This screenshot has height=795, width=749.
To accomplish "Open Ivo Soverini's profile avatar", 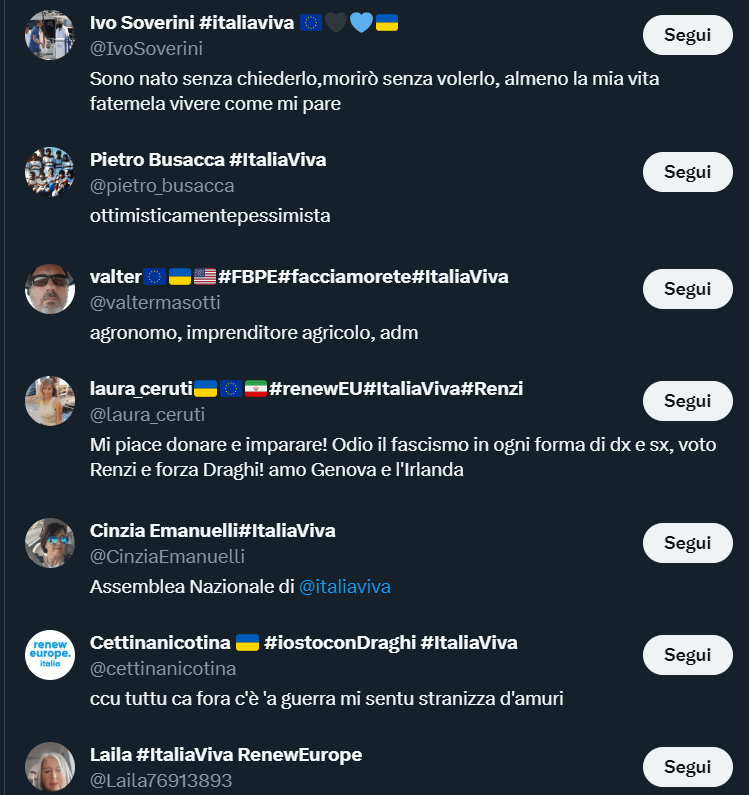I will (x=50, y=35).
